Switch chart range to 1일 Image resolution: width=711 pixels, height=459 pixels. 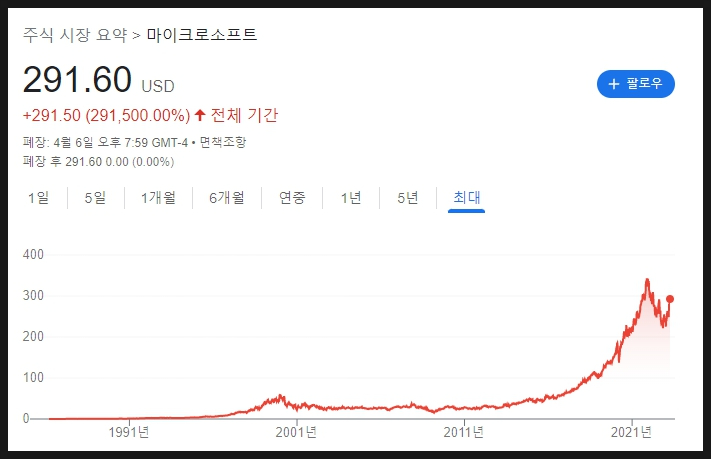38,197
